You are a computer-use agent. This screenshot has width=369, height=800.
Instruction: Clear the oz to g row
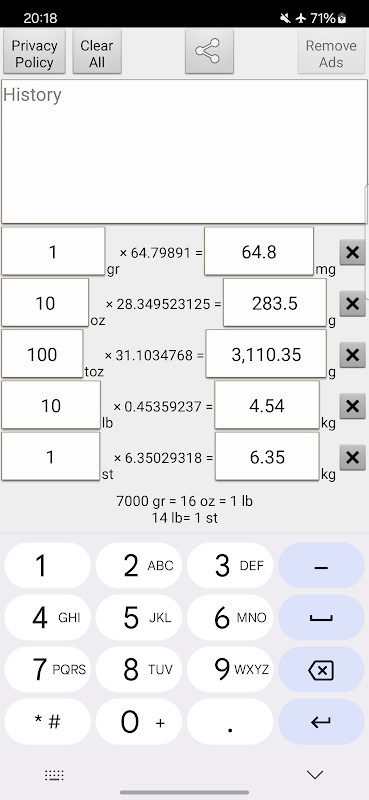[x=352, y=304]
